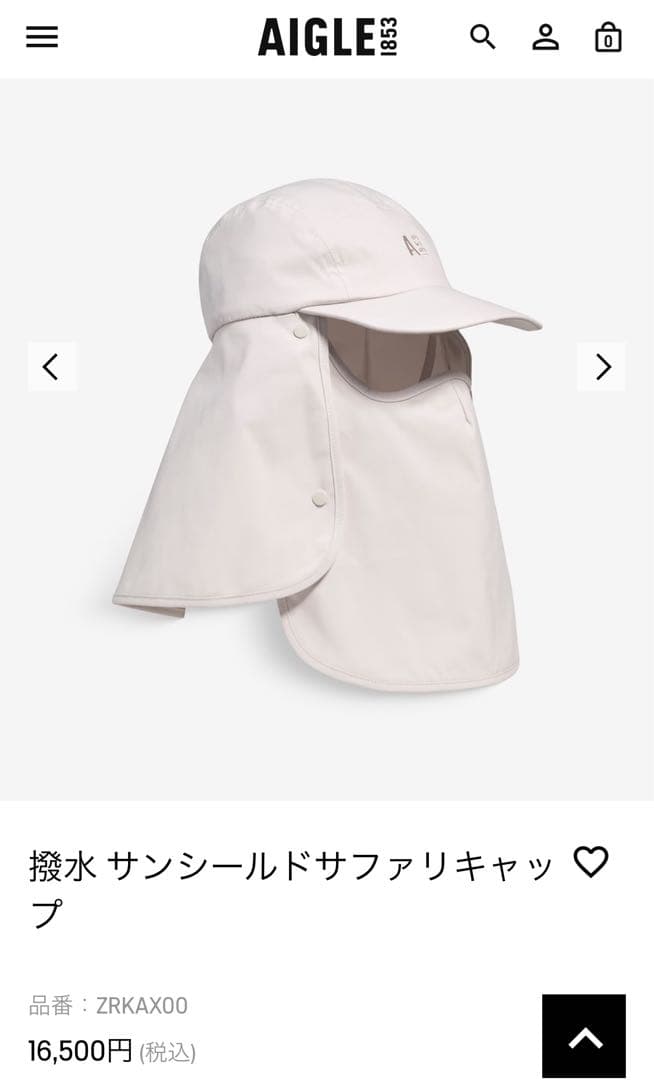654x1080 pixels.
Task: Tap the AIGLE logo to go home
Action: (328, 37)
